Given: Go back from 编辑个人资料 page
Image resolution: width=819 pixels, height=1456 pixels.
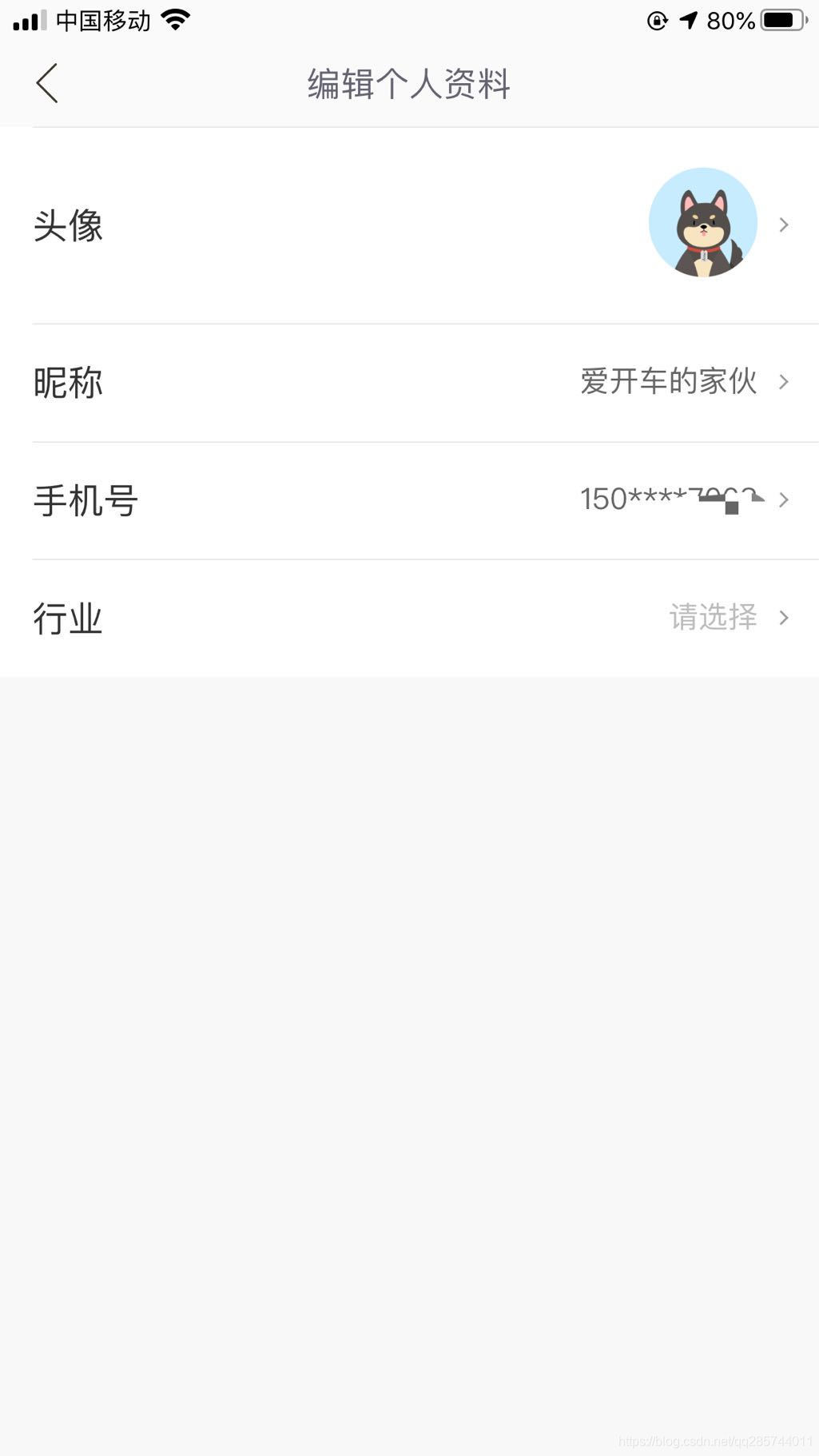Looking at the screenshot, I should click(x=47, y=83).
